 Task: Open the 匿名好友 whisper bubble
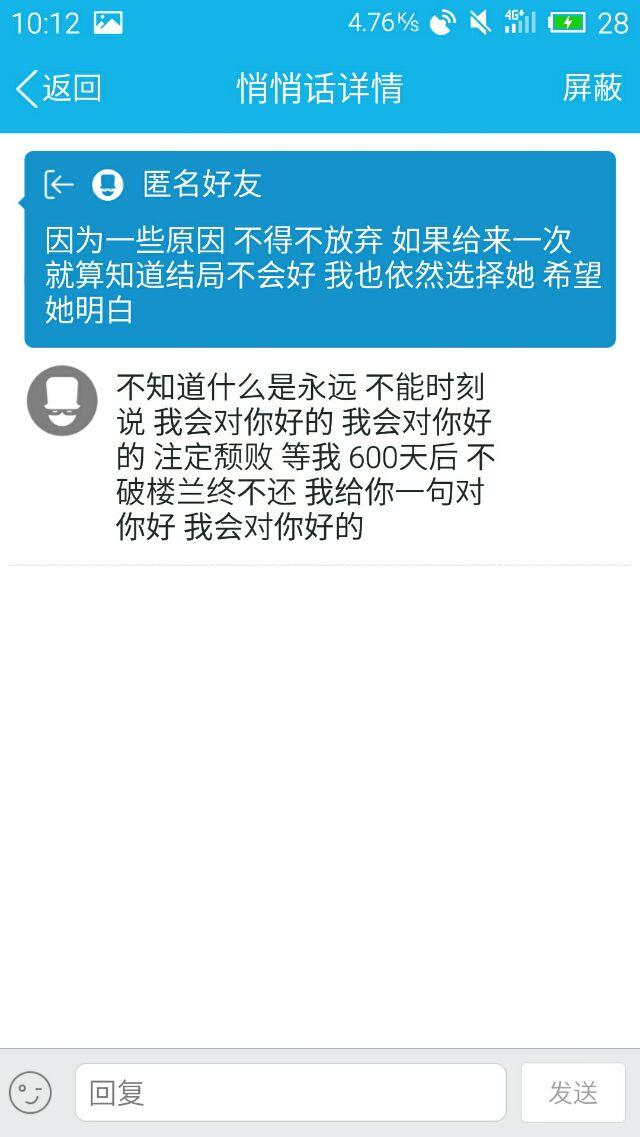pos(320,250)
